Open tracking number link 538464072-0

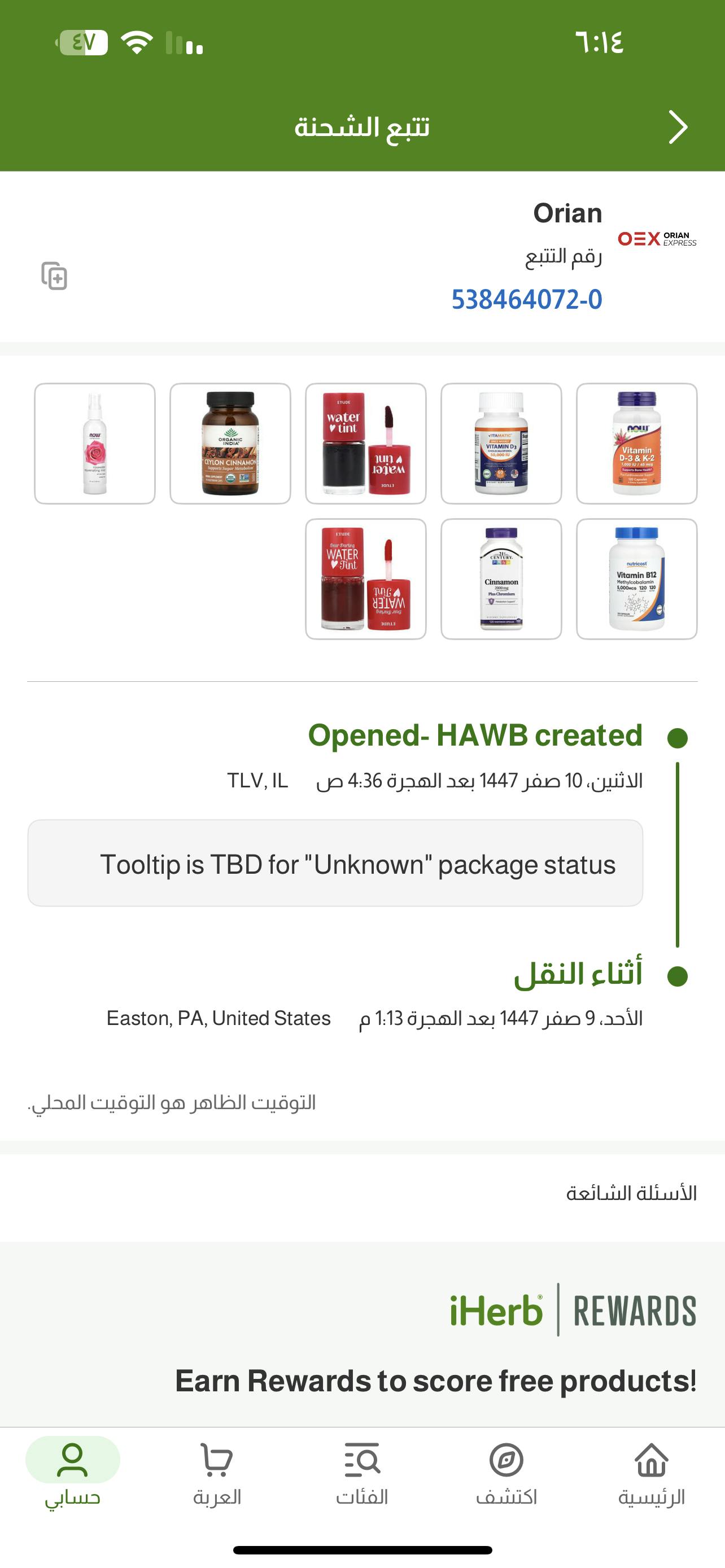tap(526, 300)
